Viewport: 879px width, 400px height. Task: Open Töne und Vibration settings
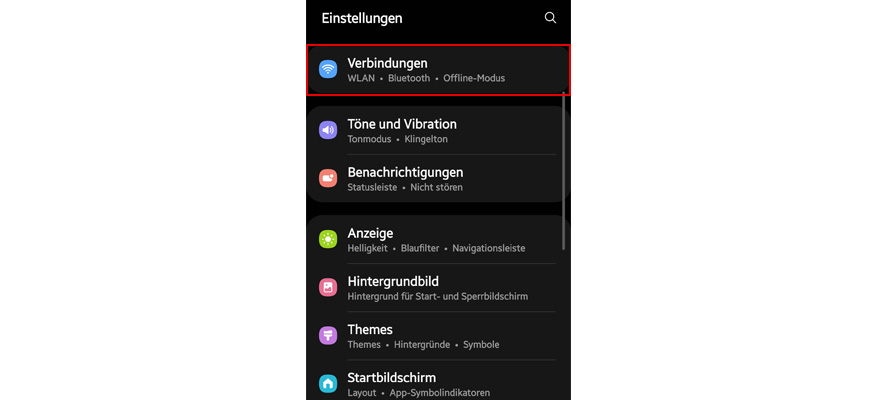pos(438,130)
